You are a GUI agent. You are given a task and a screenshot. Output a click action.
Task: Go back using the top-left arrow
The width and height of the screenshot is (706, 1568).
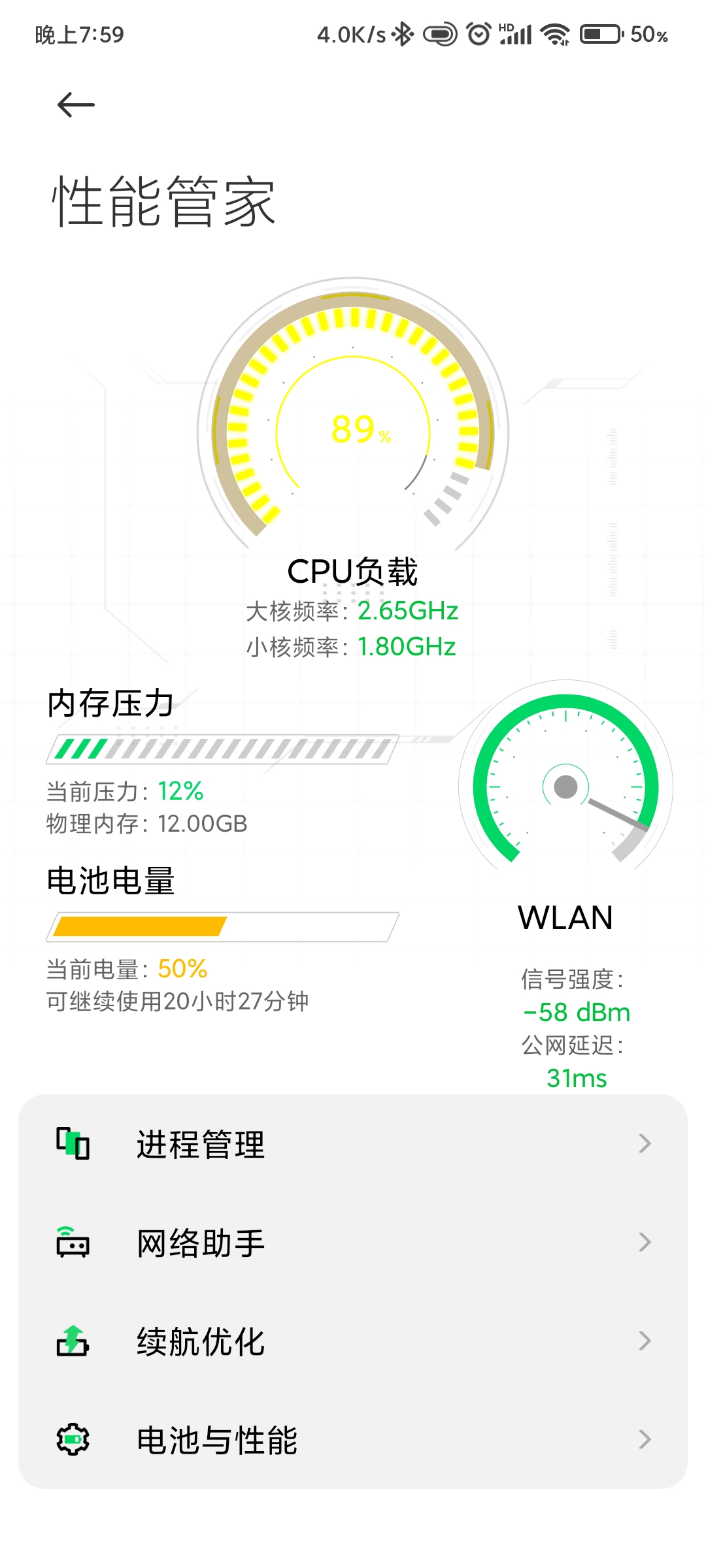pyautogui.click(x=76, y=105)
